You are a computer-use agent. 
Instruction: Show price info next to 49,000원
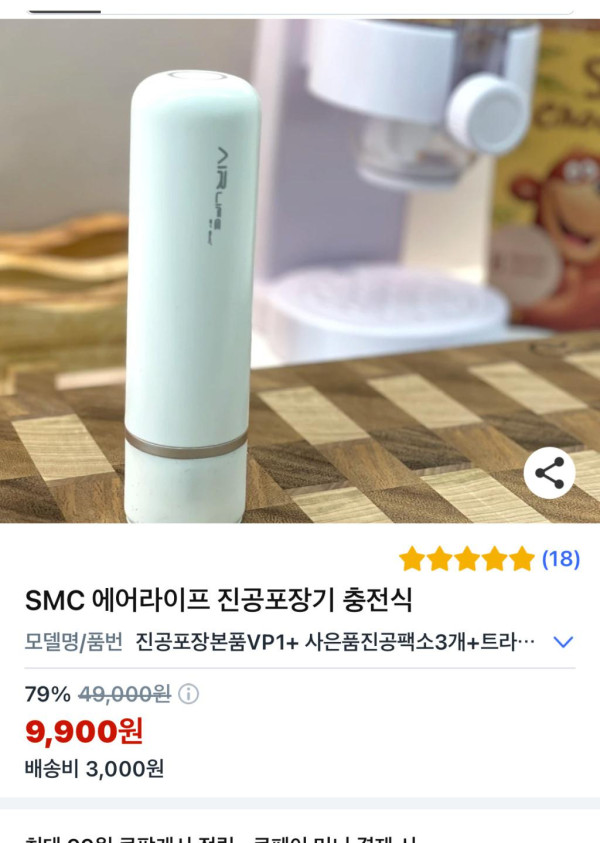coord(188,694)
